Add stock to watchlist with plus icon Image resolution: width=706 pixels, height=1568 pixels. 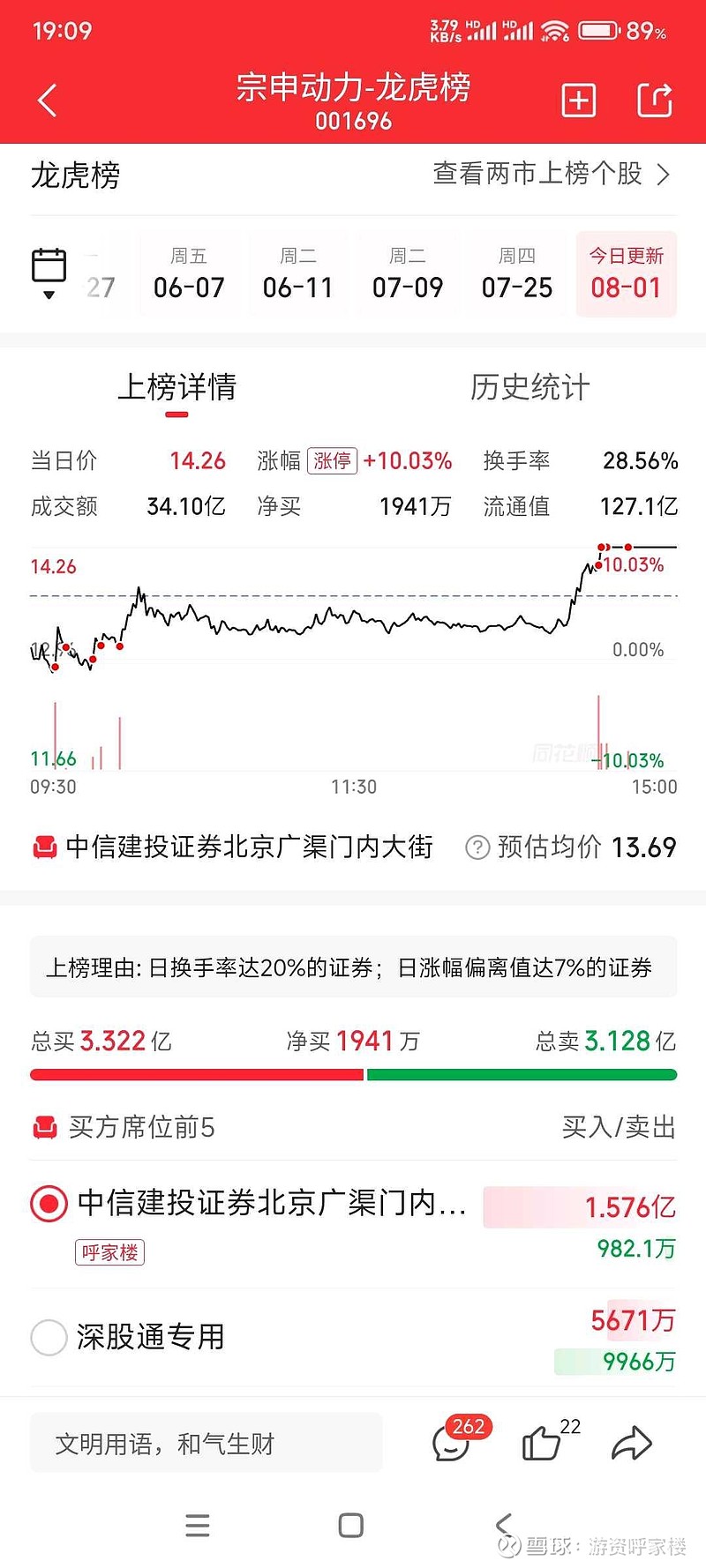(x=579, y=101)
